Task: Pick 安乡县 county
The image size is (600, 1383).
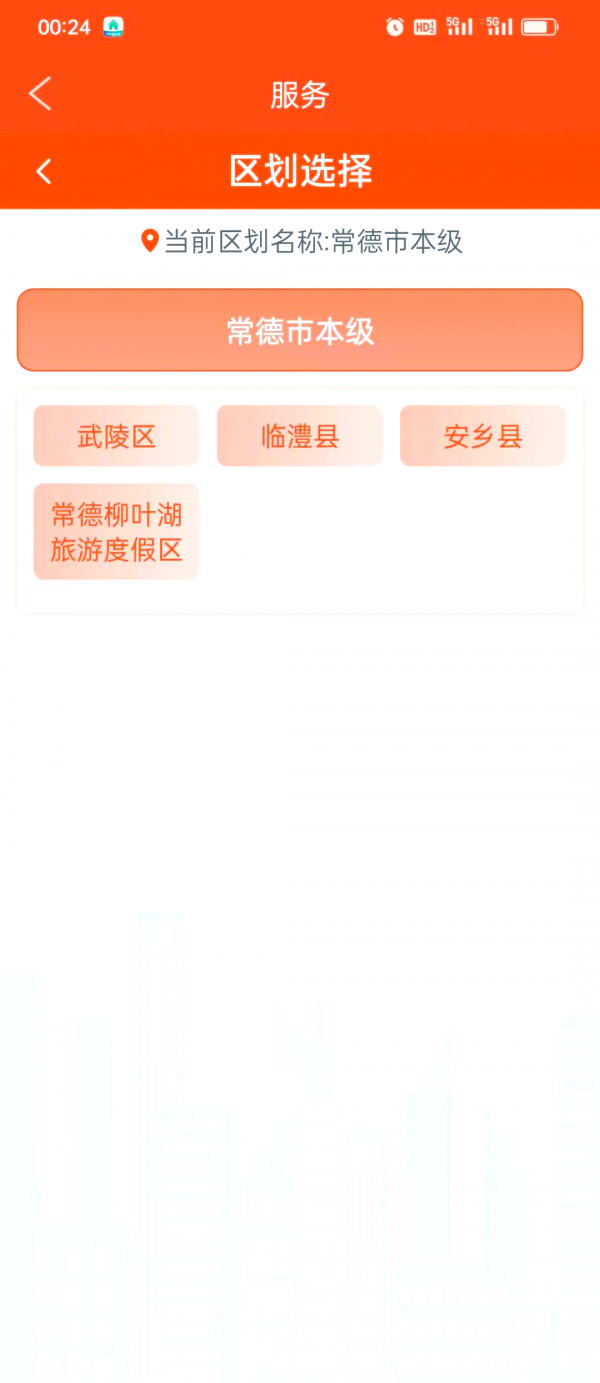Action: (x=483, y=436)
